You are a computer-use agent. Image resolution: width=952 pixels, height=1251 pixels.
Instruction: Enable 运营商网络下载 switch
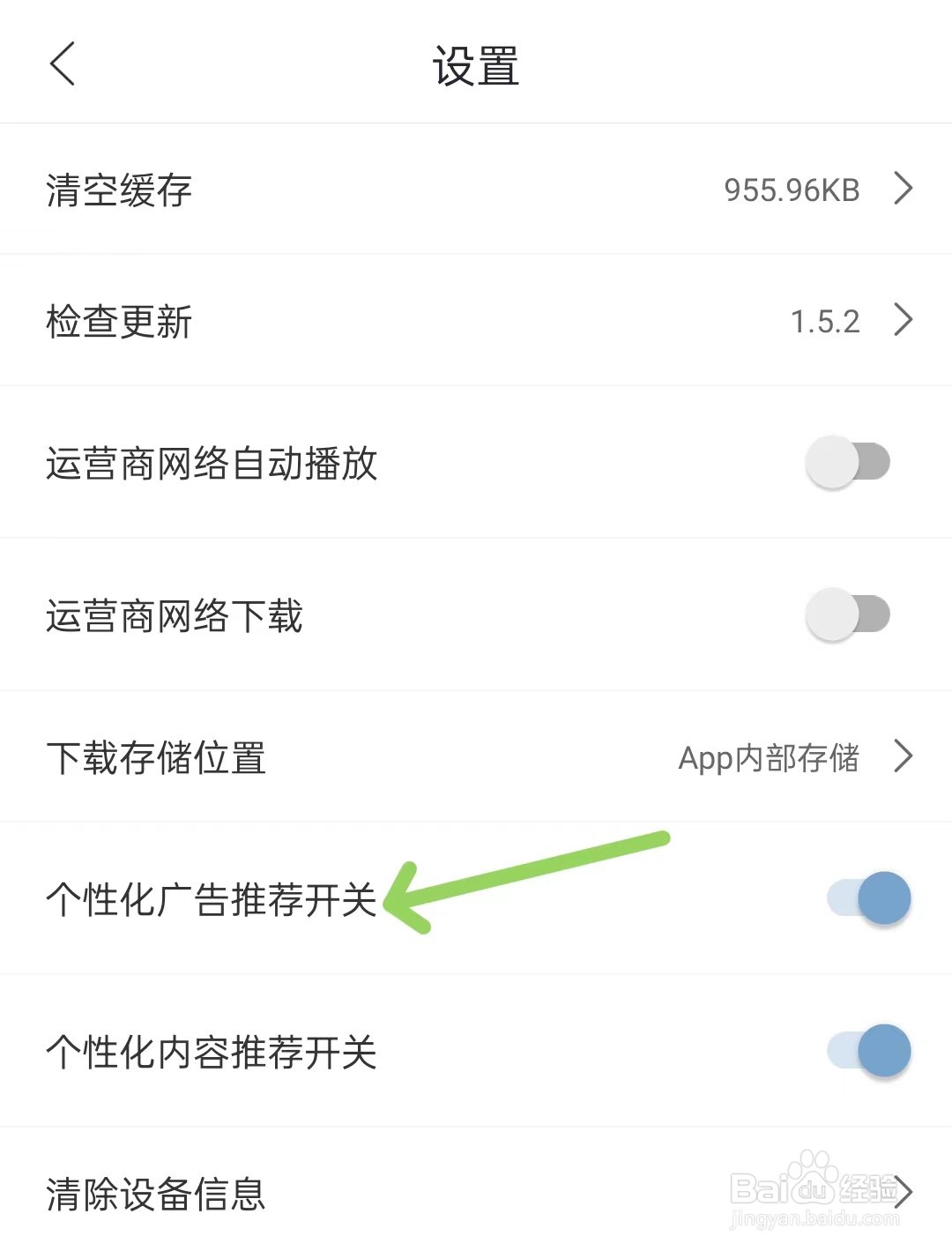click(x=849, y=614)
